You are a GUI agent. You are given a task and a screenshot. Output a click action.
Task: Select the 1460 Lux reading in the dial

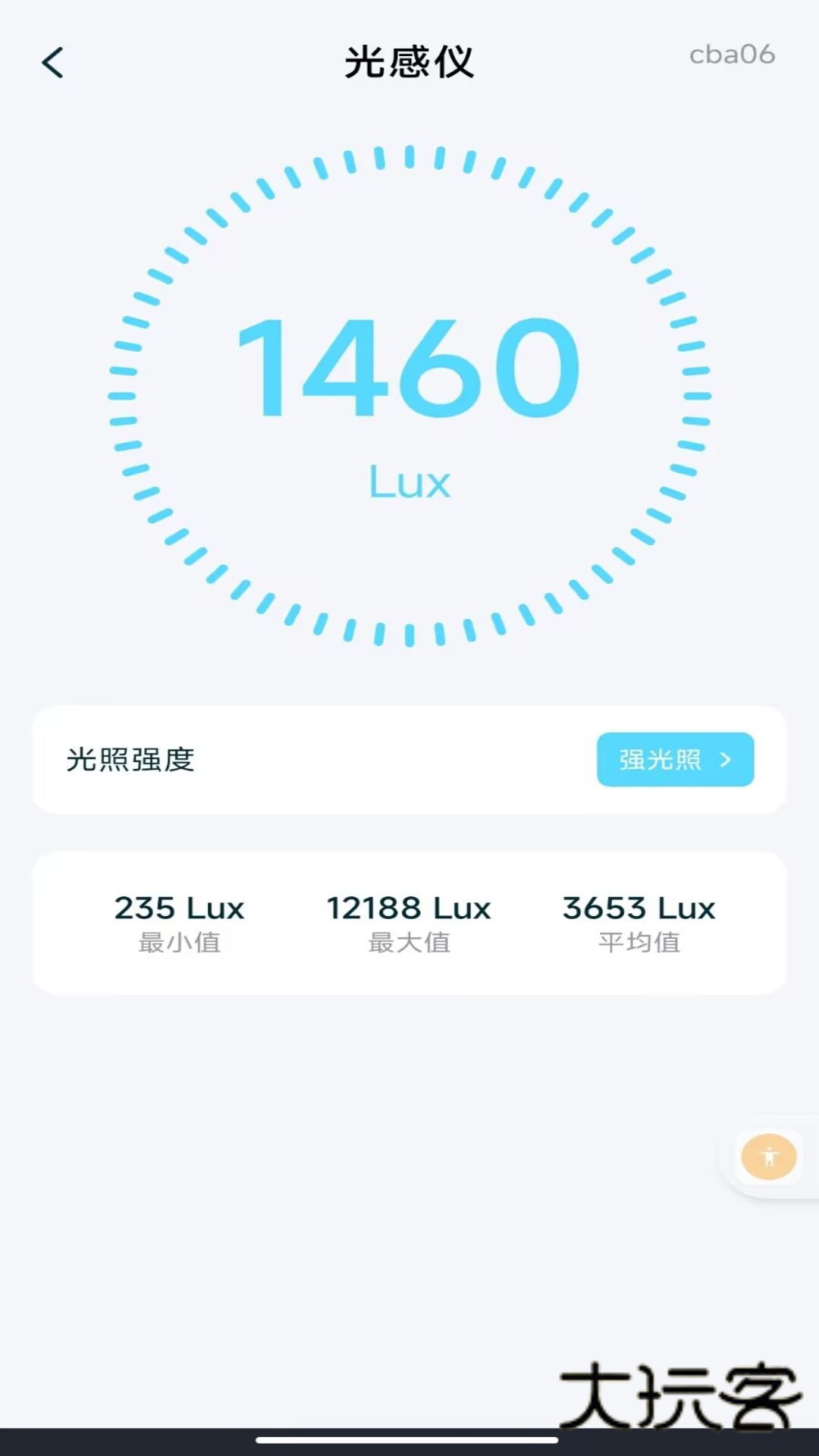click(x=409, y=372)
